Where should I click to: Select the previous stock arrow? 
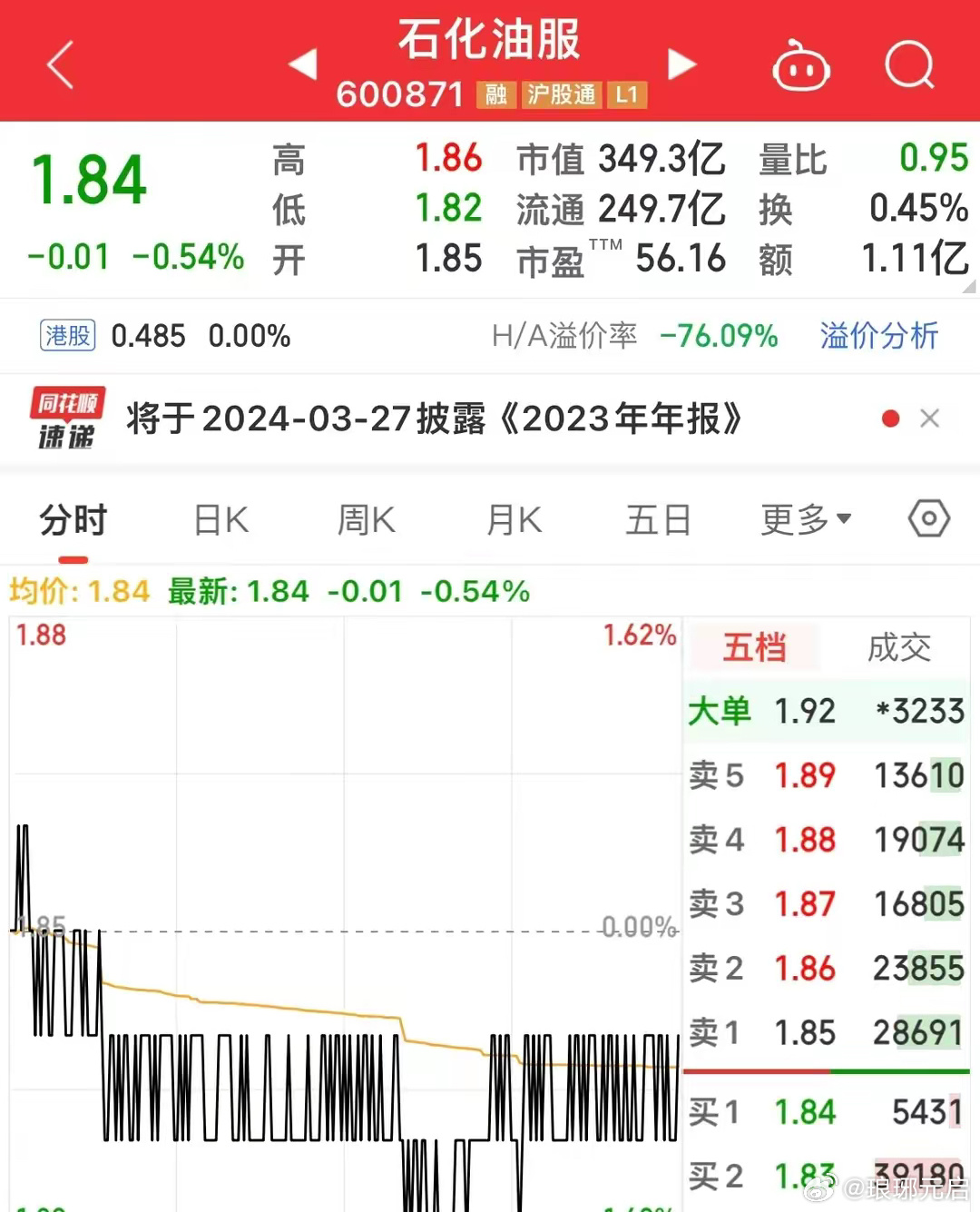coord(303,64)
